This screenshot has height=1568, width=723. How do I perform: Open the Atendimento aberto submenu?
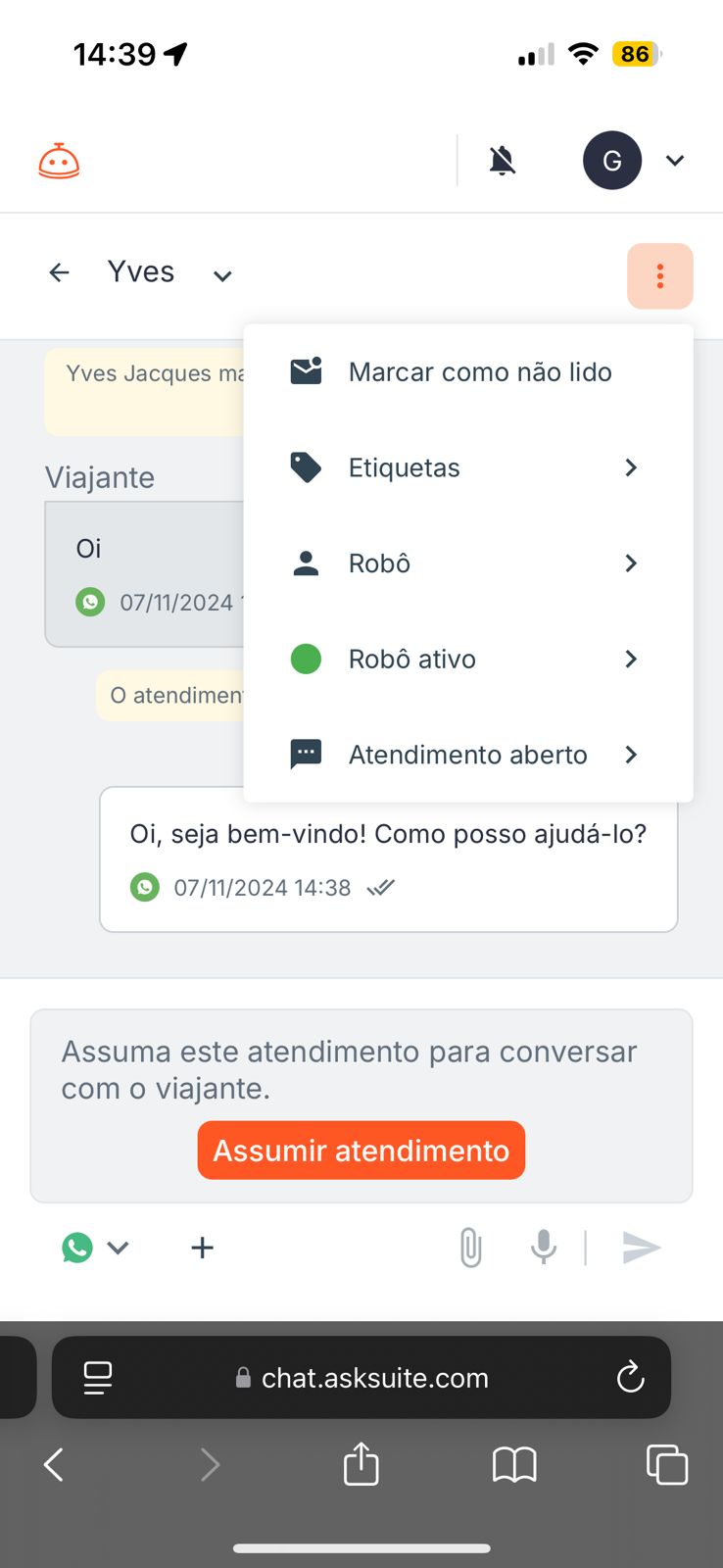(468, 755)
